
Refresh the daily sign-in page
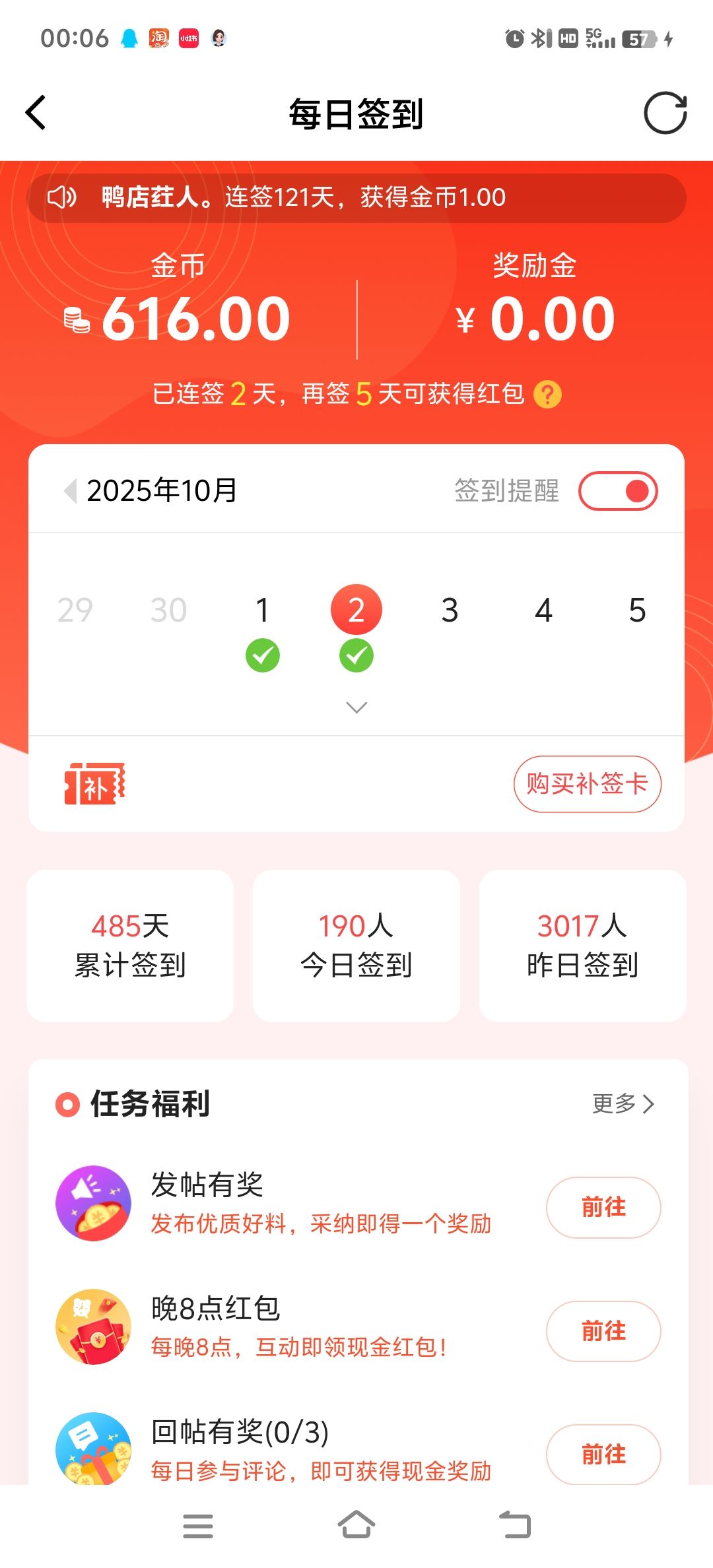[x=665, y=113]
